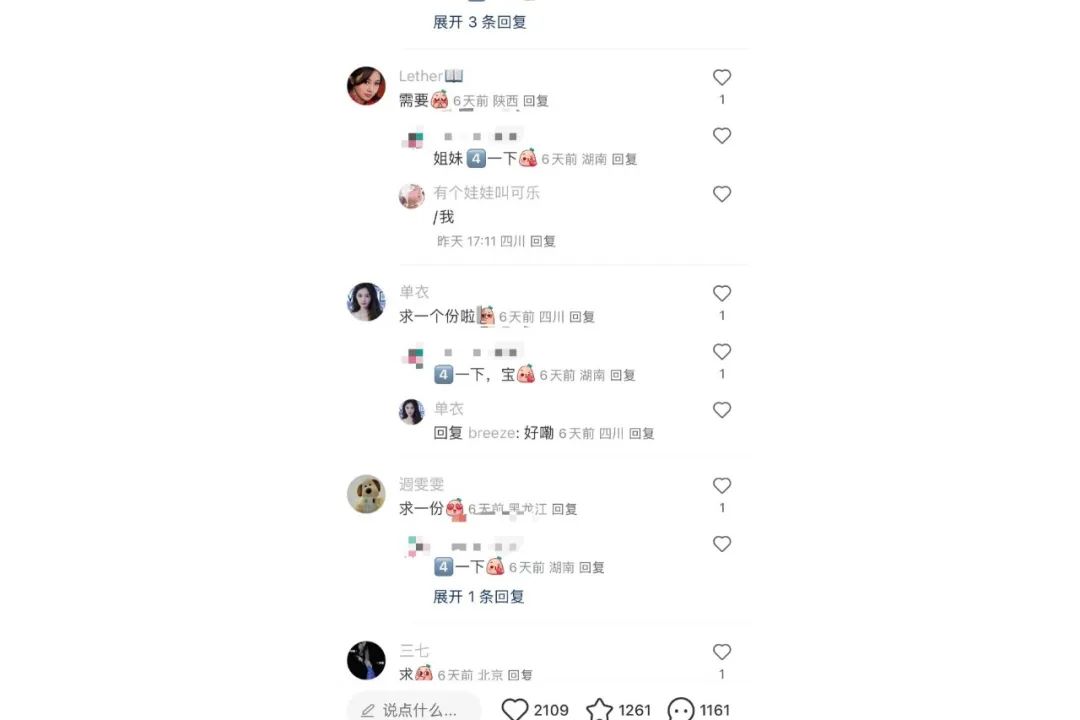Expand the 3 hidden replies

pos(479,21)
